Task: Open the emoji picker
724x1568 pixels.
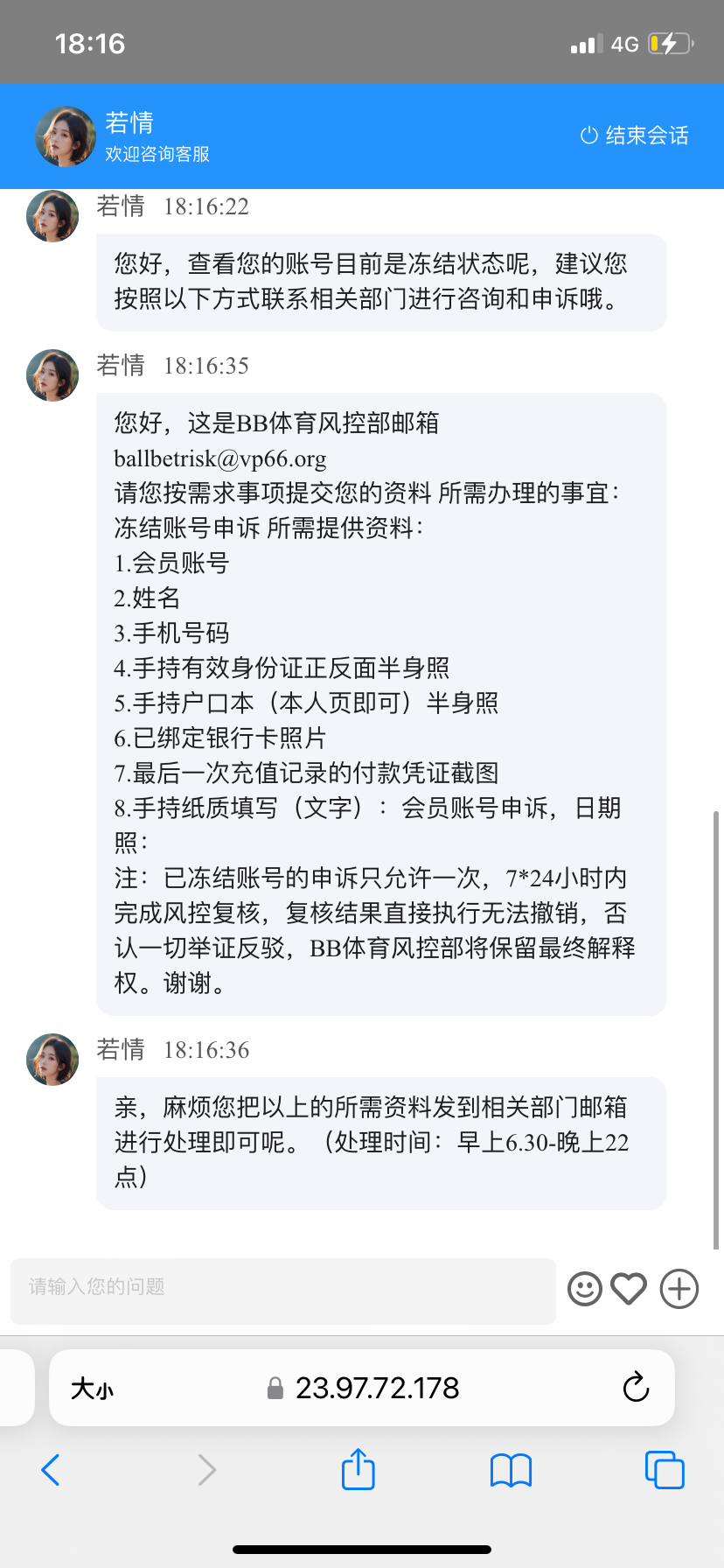Action: pos(585,1288)
